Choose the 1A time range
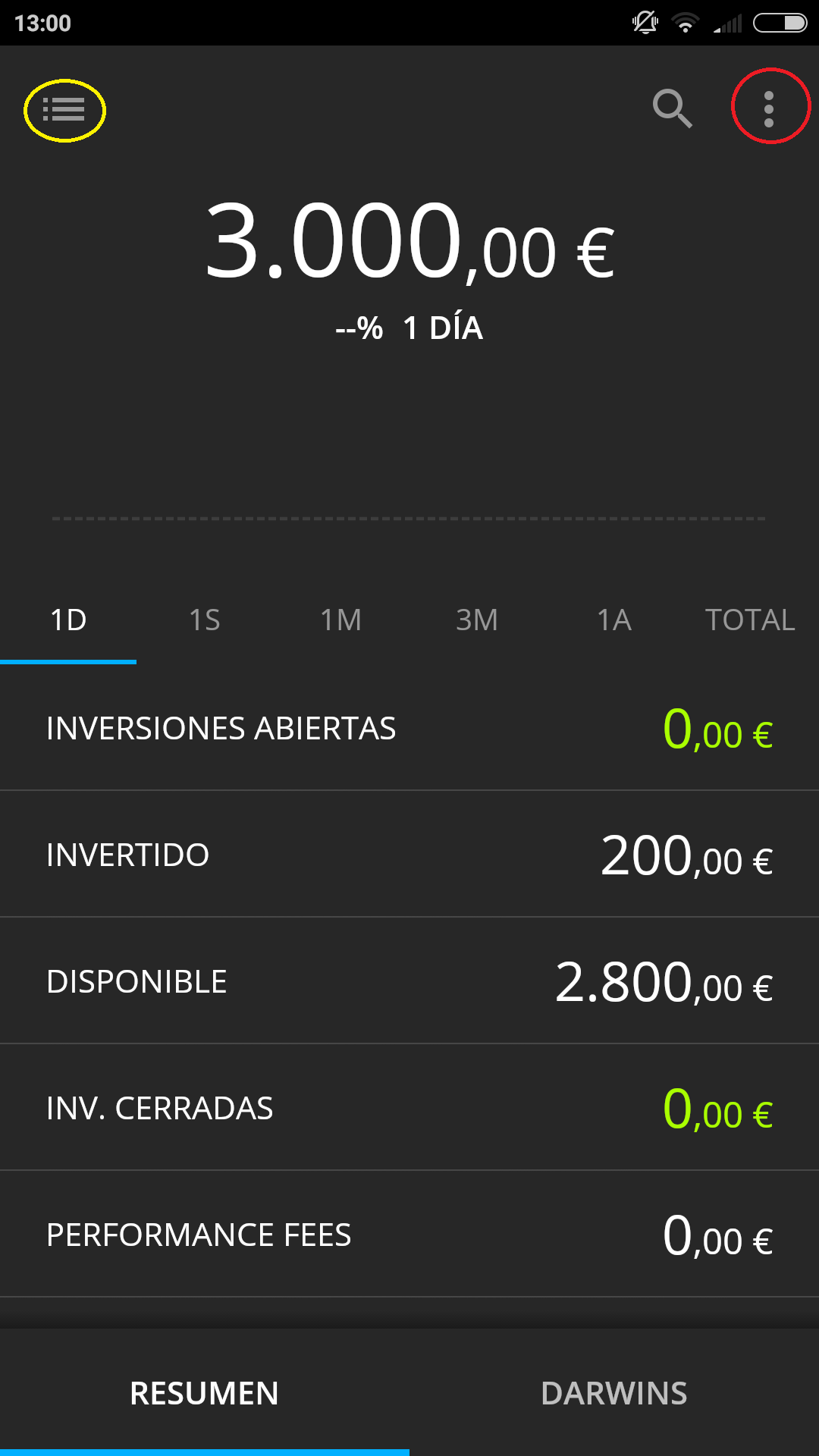This screenshot has width=819, height=1456. click(614, 620)
